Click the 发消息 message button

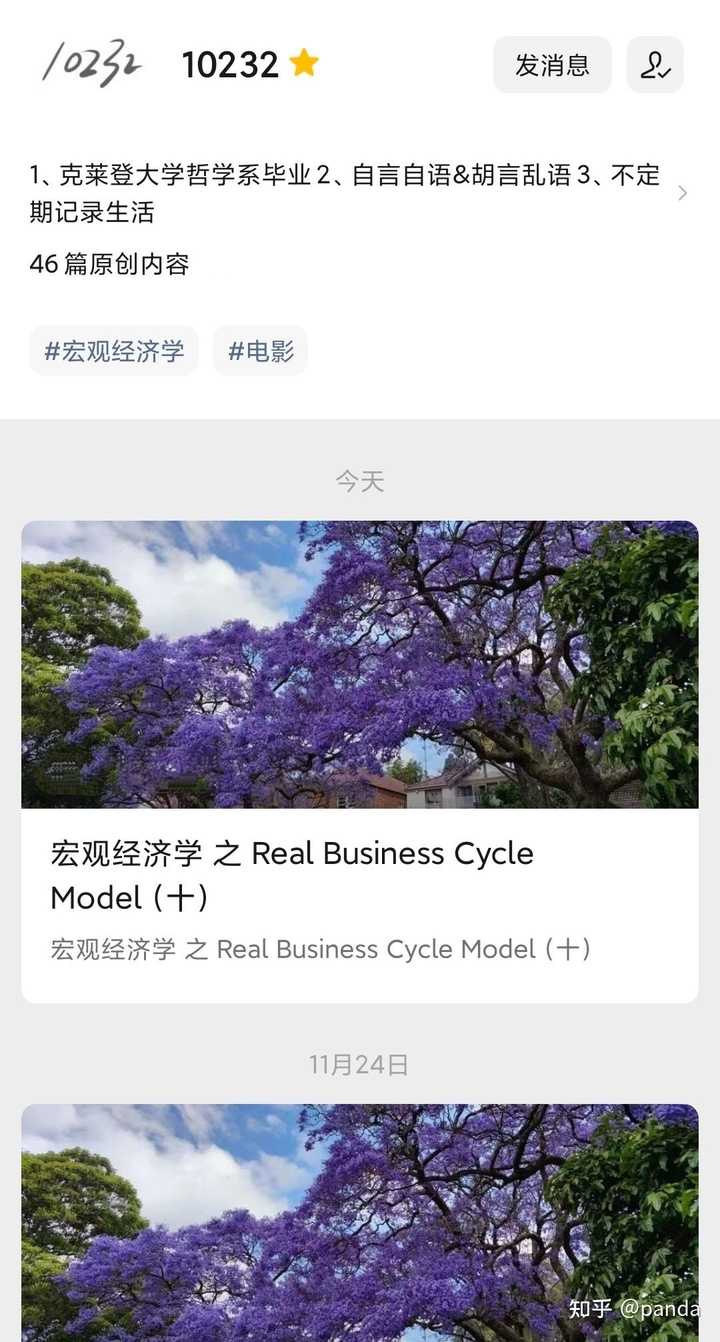[x=552, y=64]
